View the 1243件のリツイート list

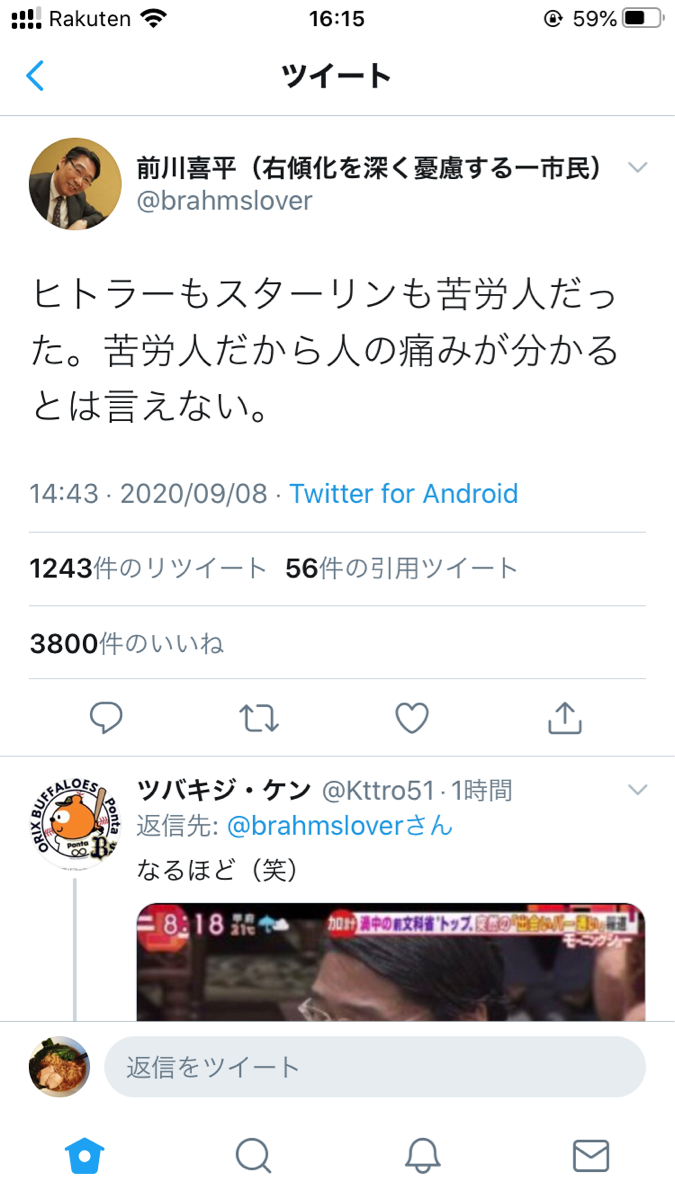pyautogui.click(x=148, y=569)
